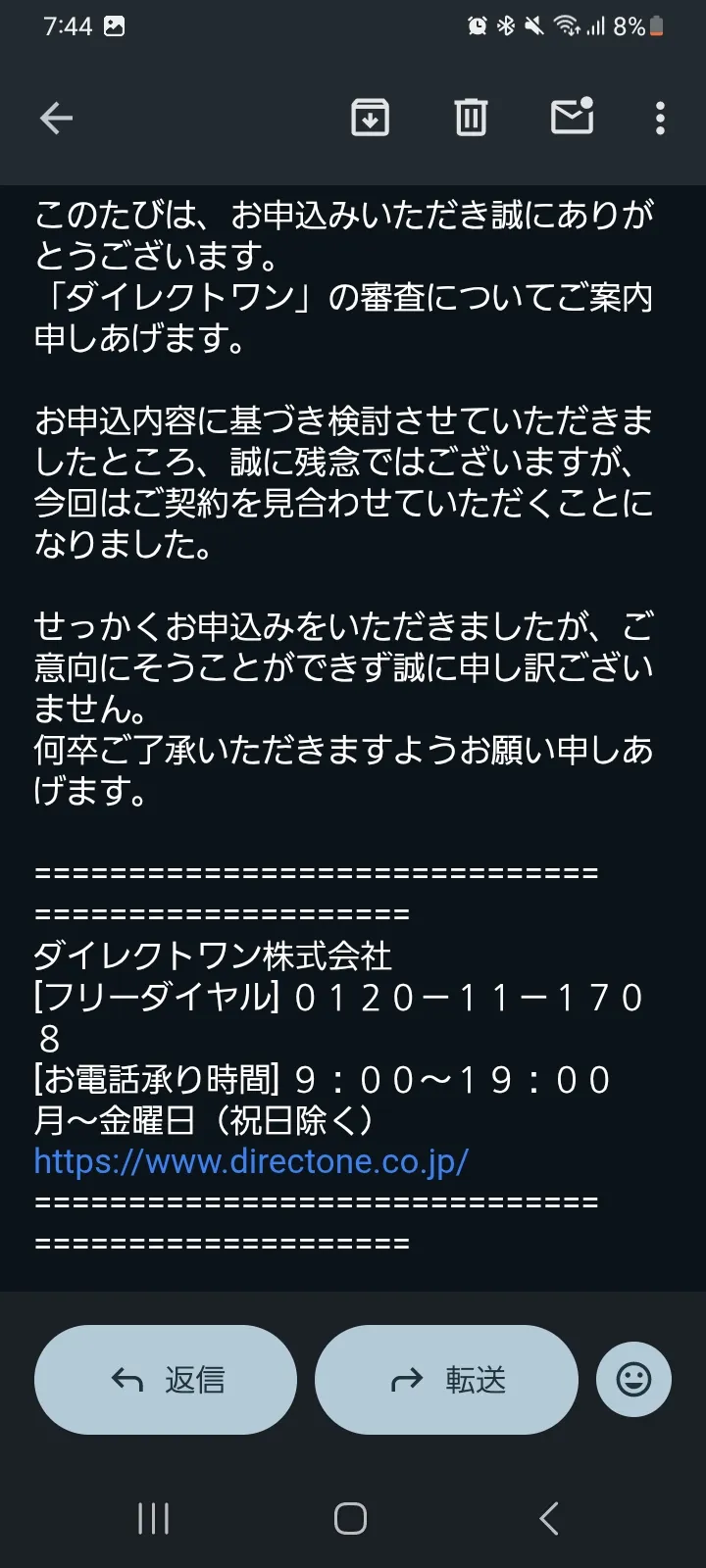Add an emoji reaction

click(633, 1380)
